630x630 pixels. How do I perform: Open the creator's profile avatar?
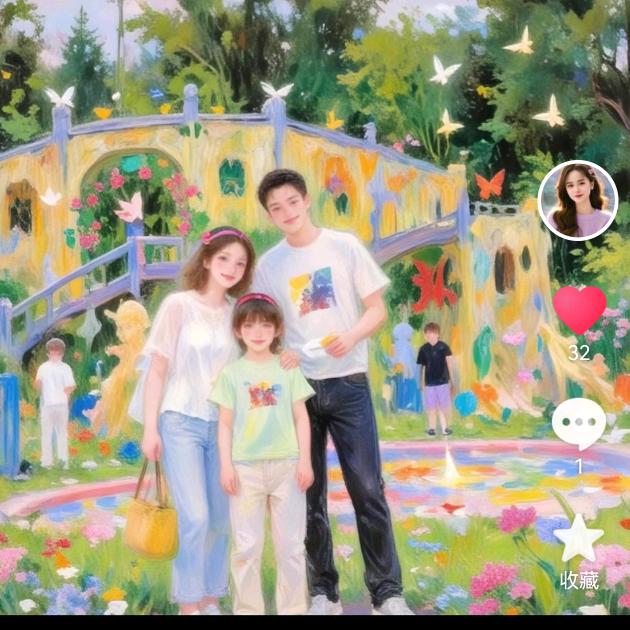click(577, 200)
